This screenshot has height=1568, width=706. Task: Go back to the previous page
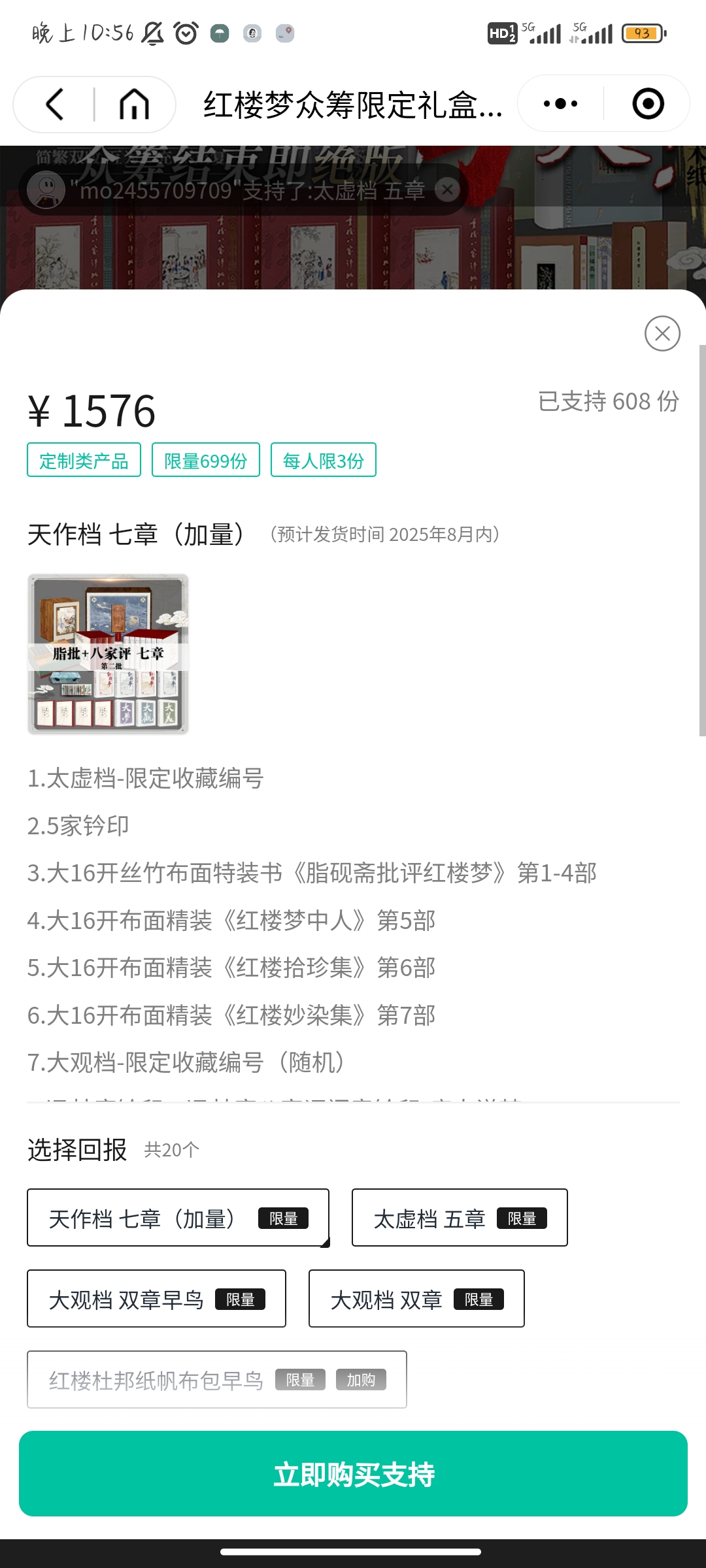[55, 105]
